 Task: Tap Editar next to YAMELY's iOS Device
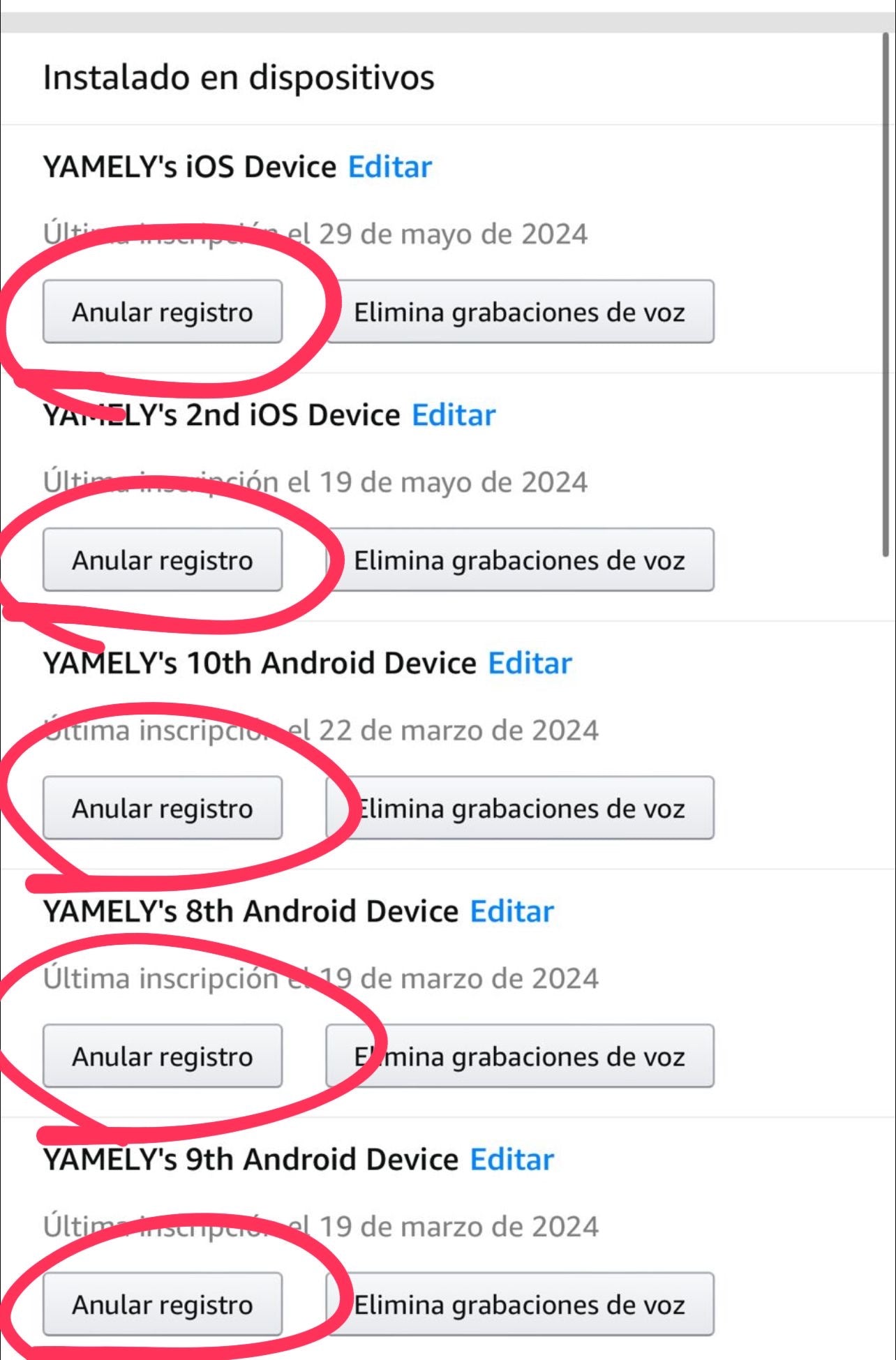pyautogui.click(x=389, y=167)
